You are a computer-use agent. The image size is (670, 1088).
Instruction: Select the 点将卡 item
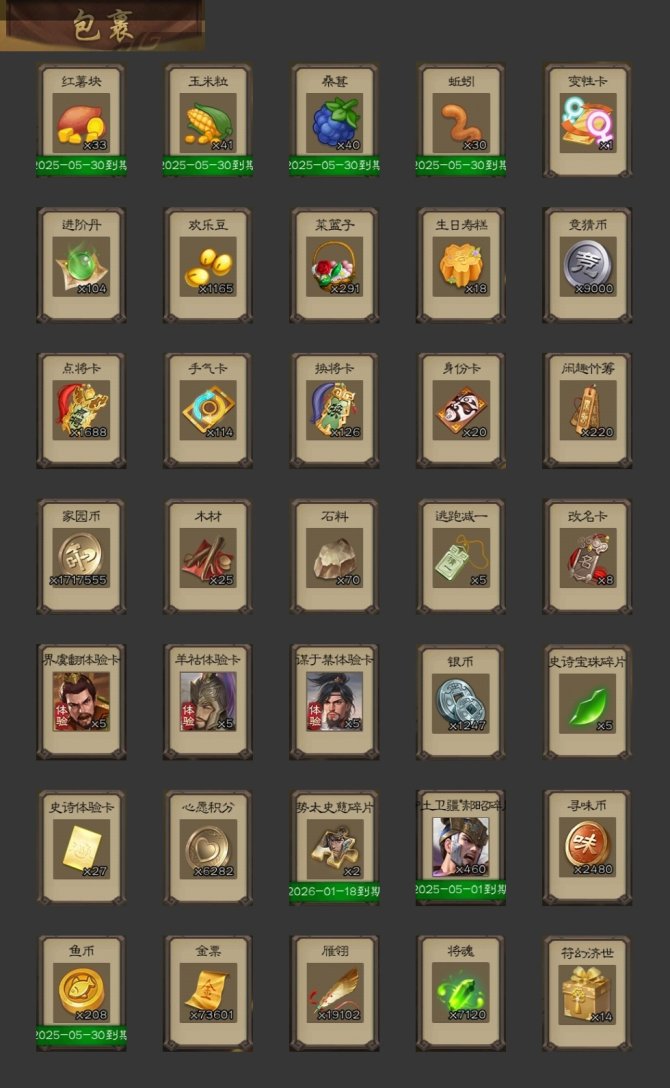click(81, 411)
